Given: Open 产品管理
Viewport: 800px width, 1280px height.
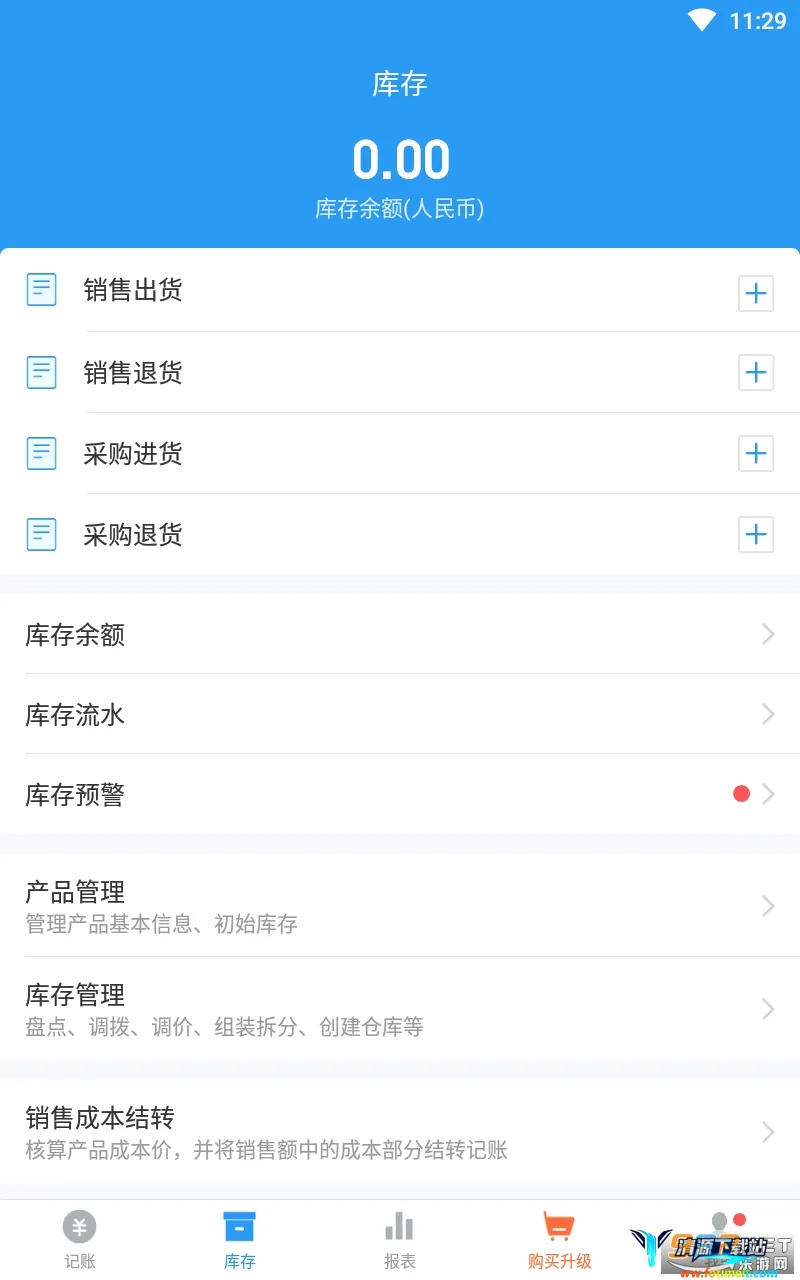Looking at the screenshot, I should point(400,905).
